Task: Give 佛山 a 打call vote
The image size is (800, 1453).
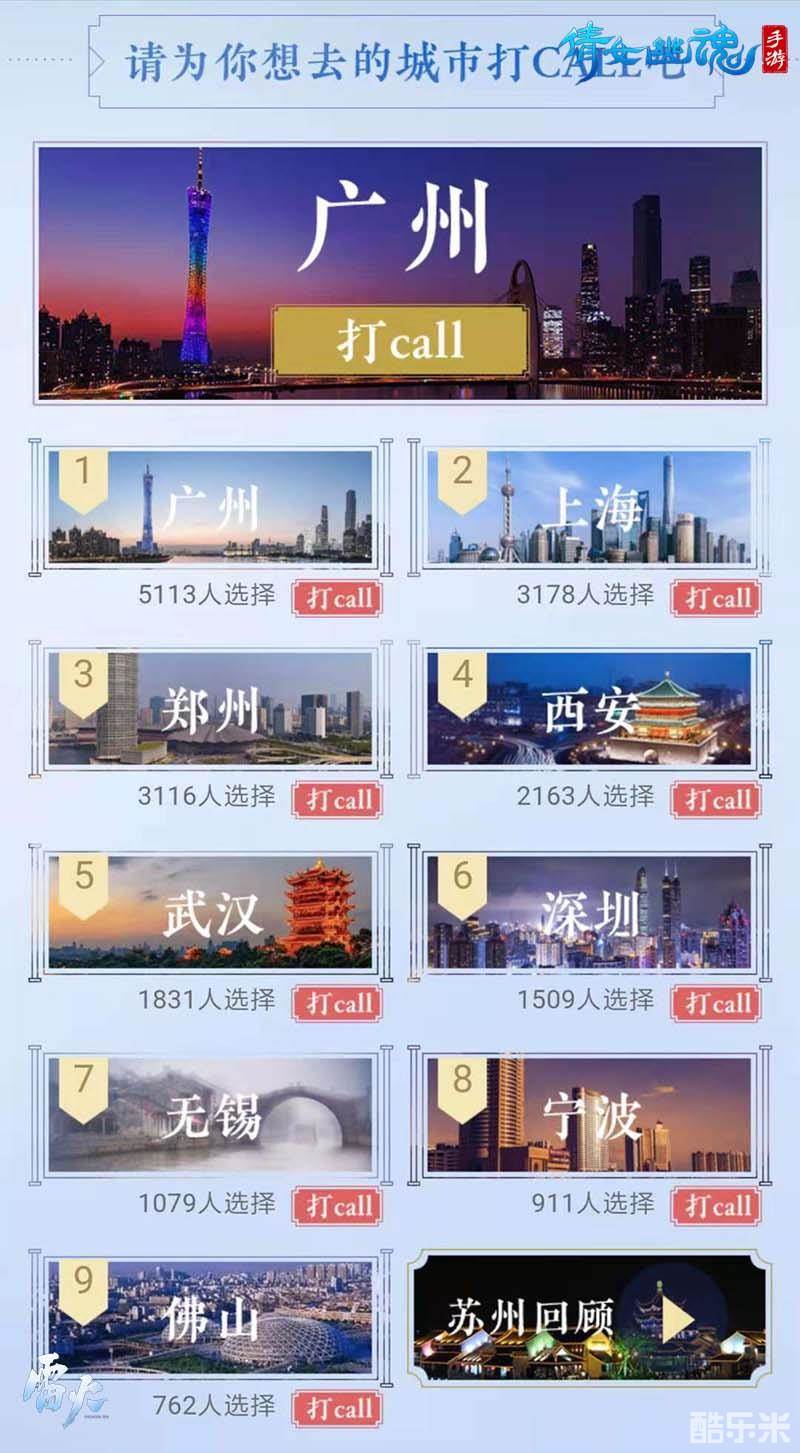Action: (x=337, y=1408)
